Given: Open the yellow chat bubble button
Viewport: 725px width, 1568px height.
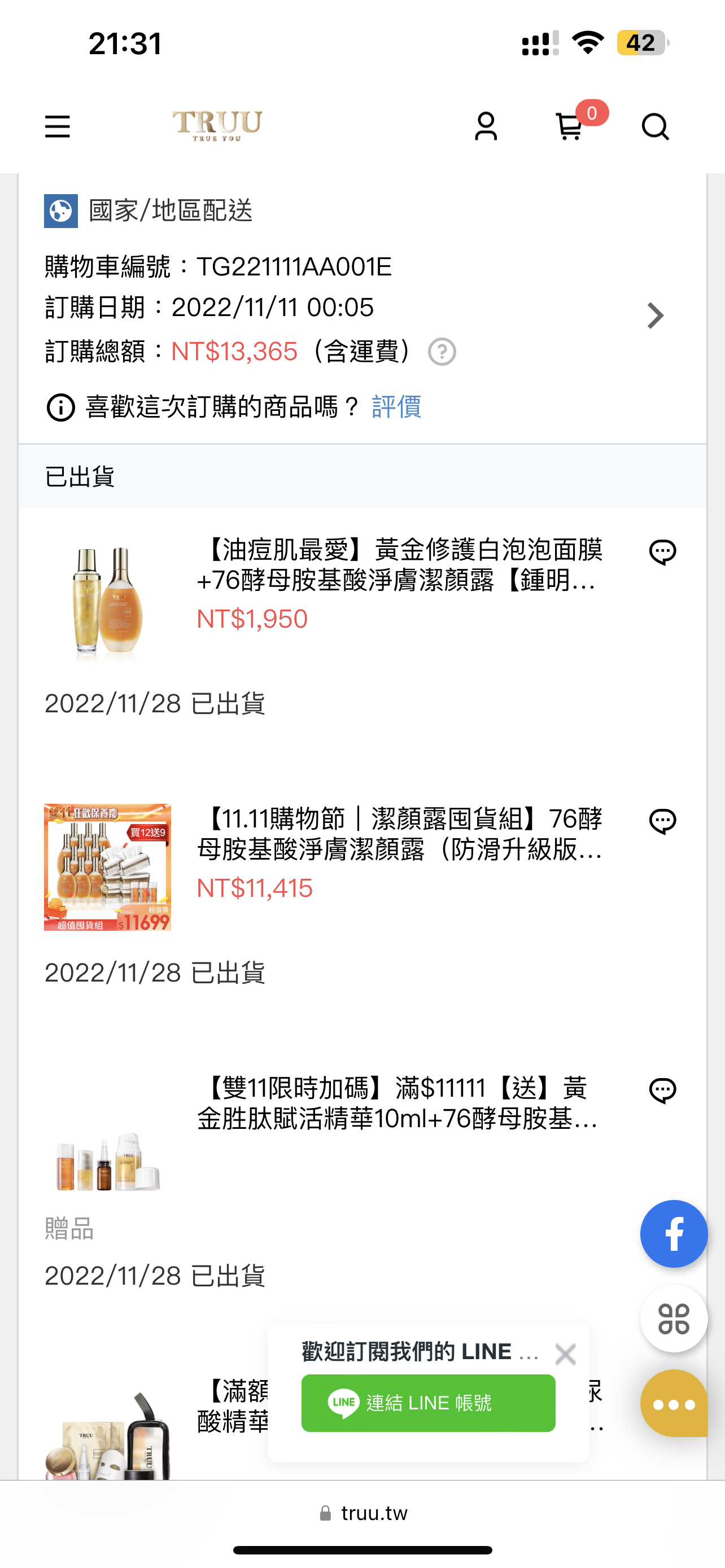Looking at the screenshot, I should (673, 1404).
